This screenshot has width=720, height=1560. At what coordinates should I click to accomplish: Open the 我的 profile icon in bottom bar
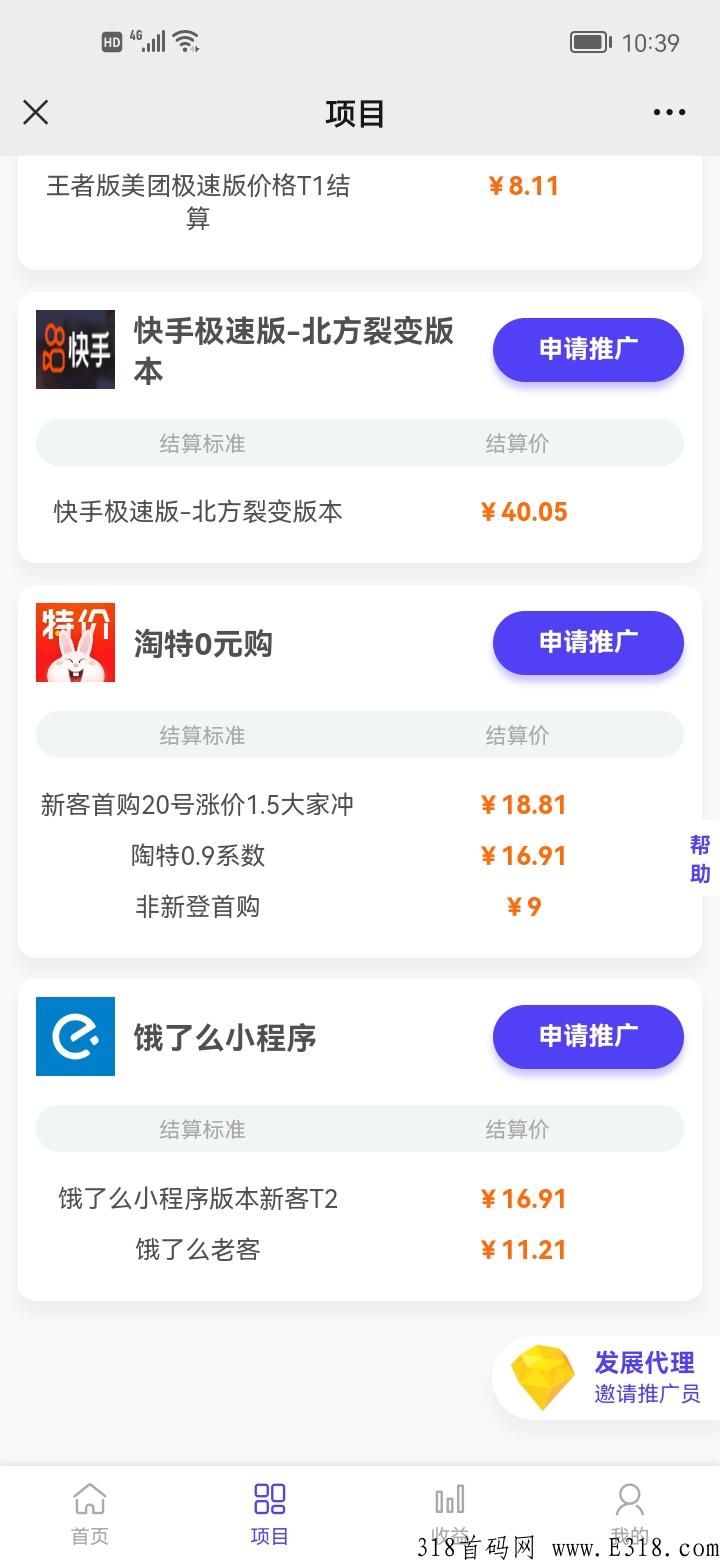[x=629, y=1499]
